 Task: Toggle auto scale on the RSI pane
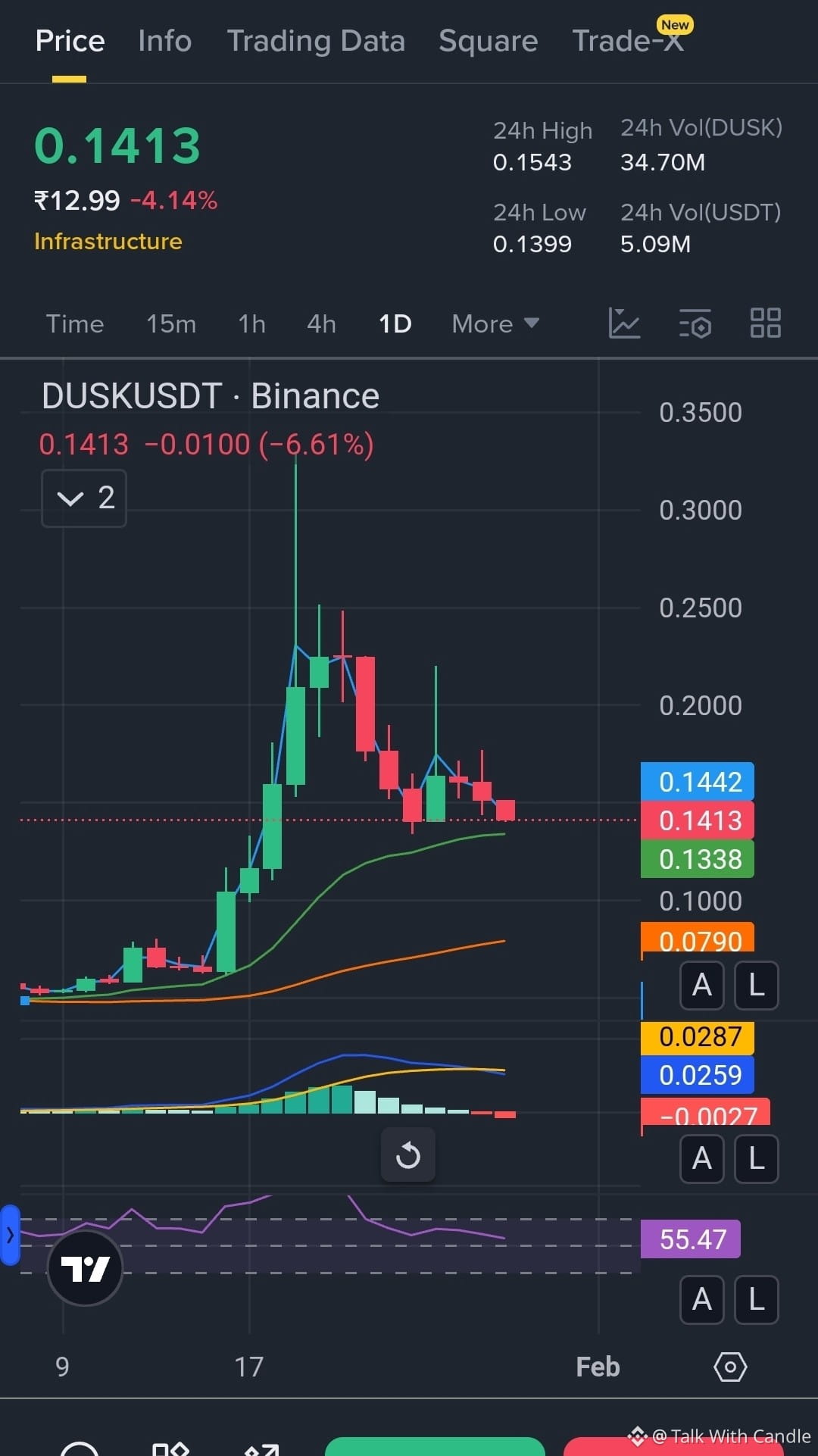coord(702,1299)
